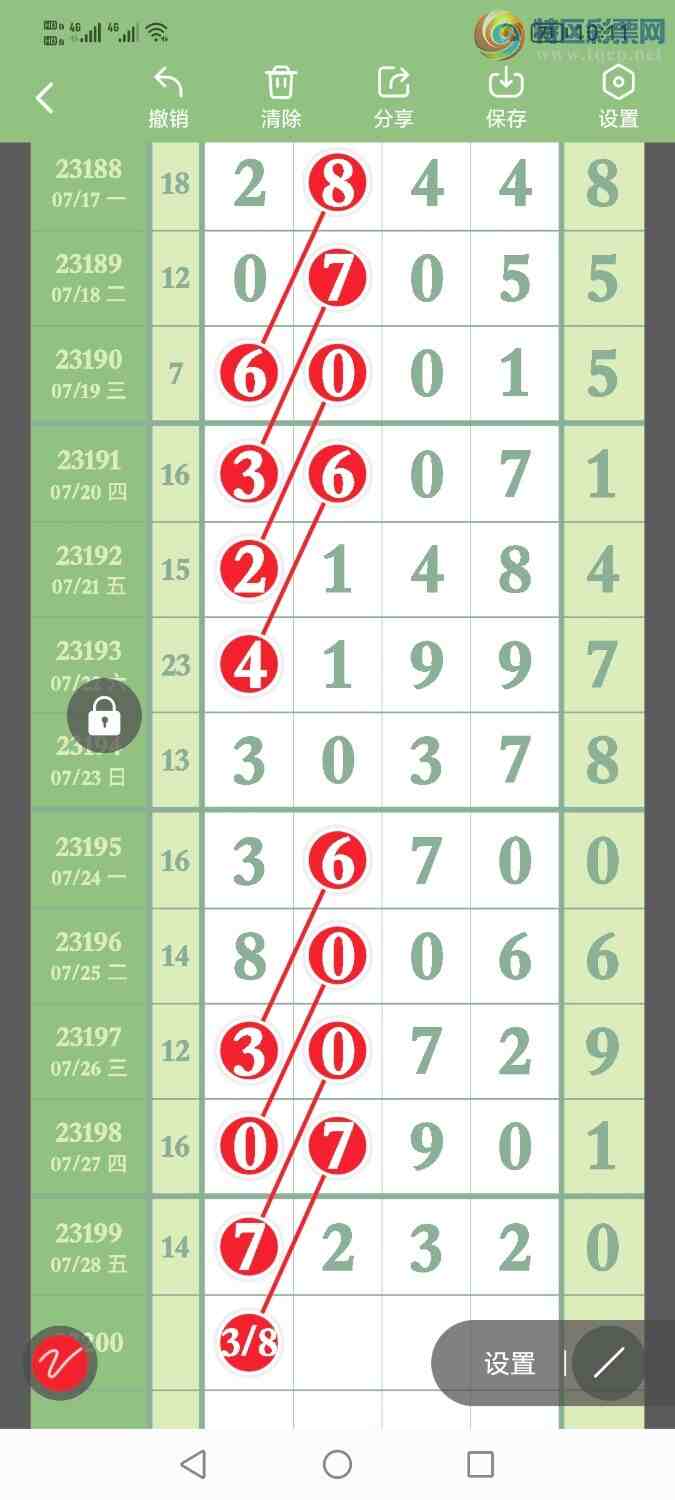Image resolution: width=675 pixels, height=1500 pixels.
Task: Share the chart via 分享
Action: click(393, 98)
